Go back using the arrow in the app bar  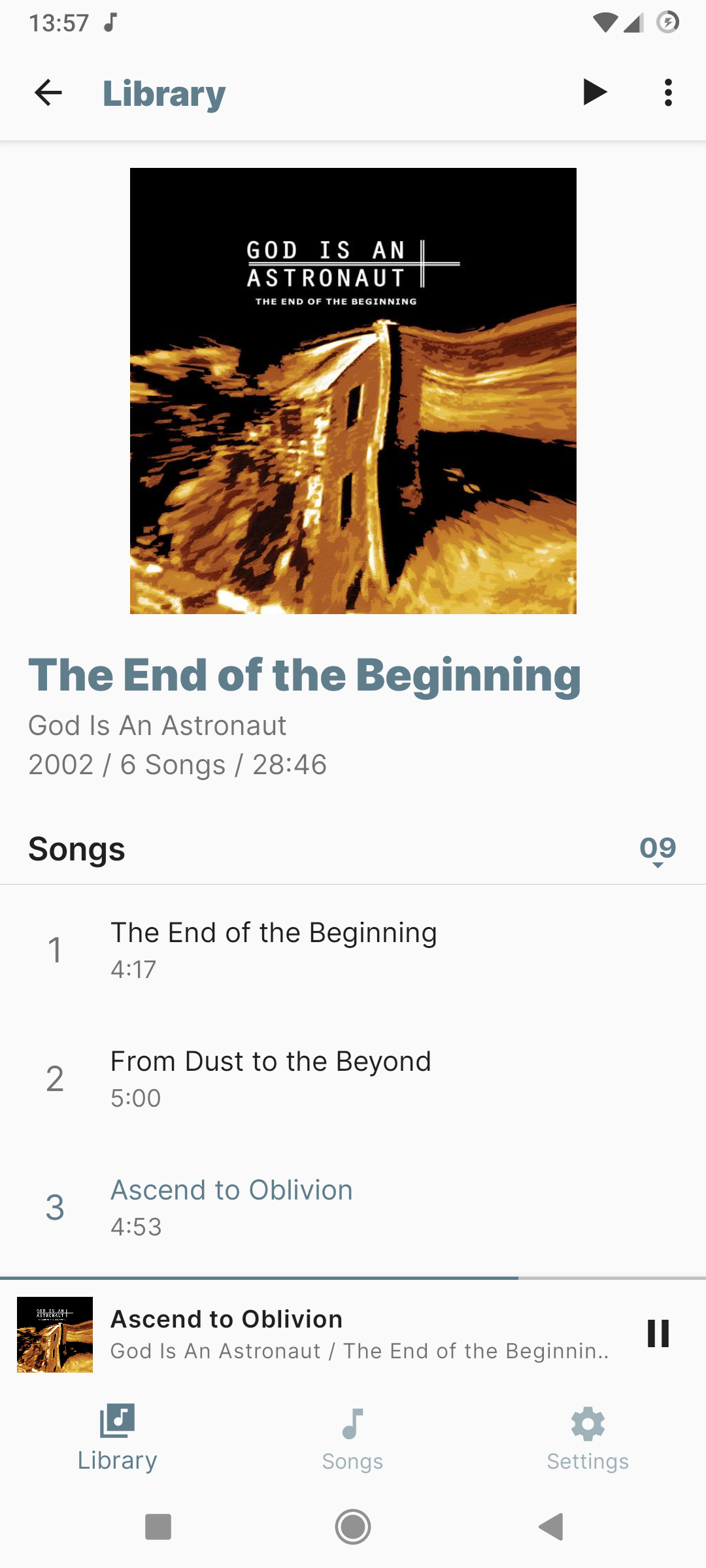48,93
